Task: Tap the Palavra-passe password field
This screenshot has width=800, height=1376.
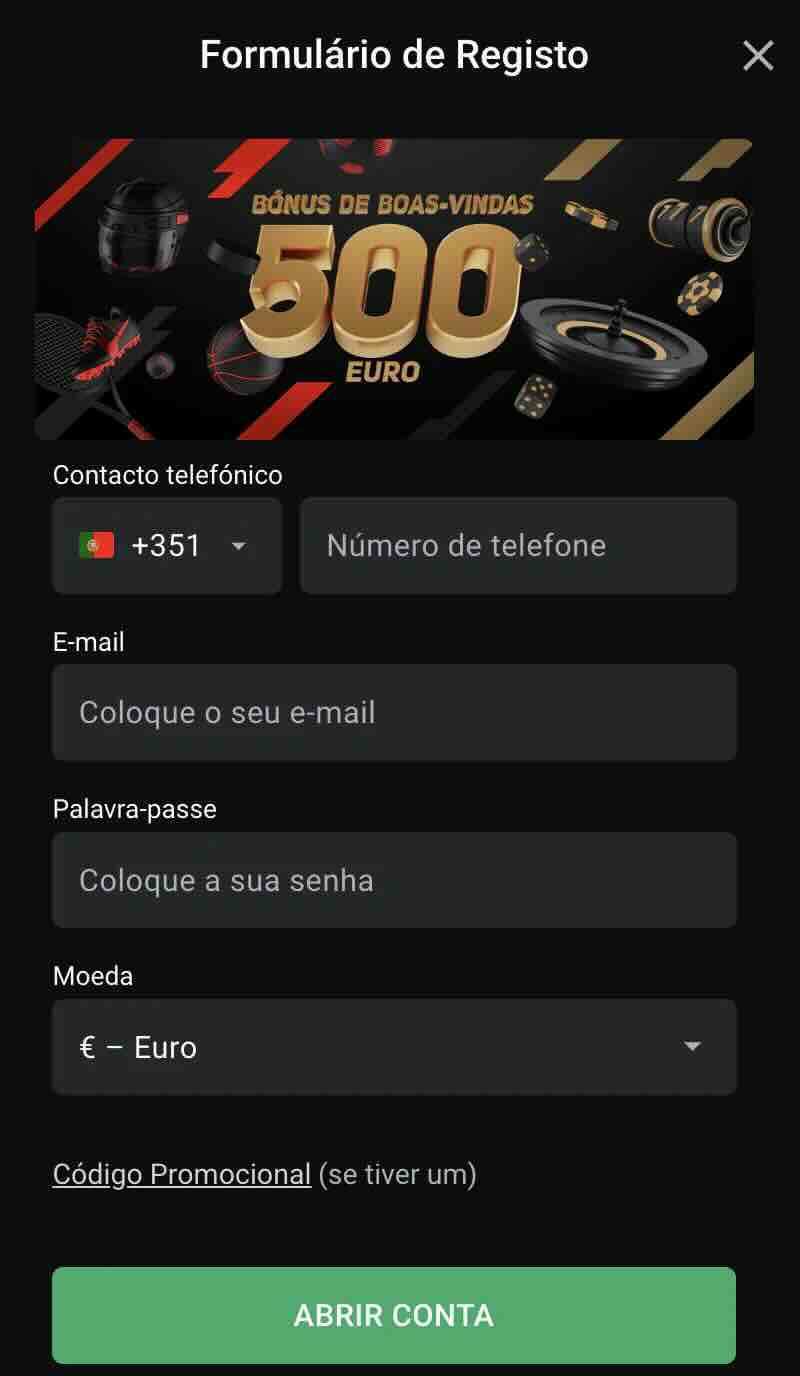Action: tap(394, 880)
